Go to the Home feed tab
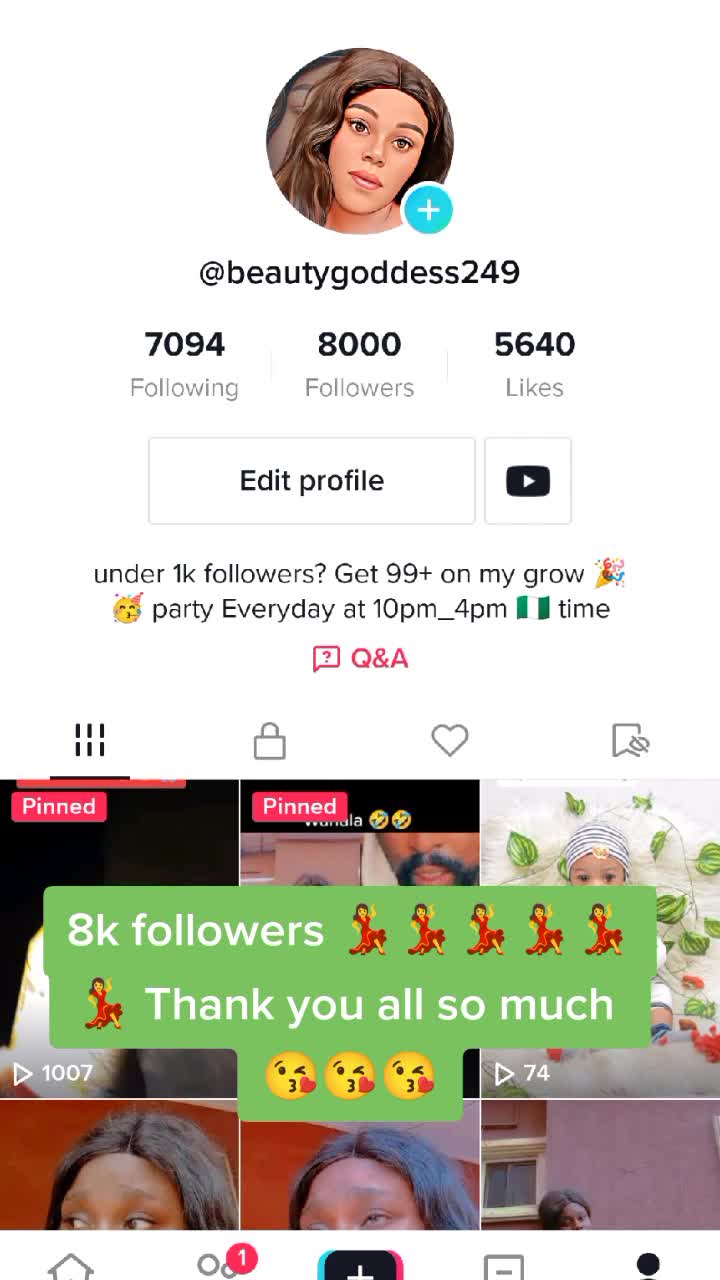 tap(71, 1266)
